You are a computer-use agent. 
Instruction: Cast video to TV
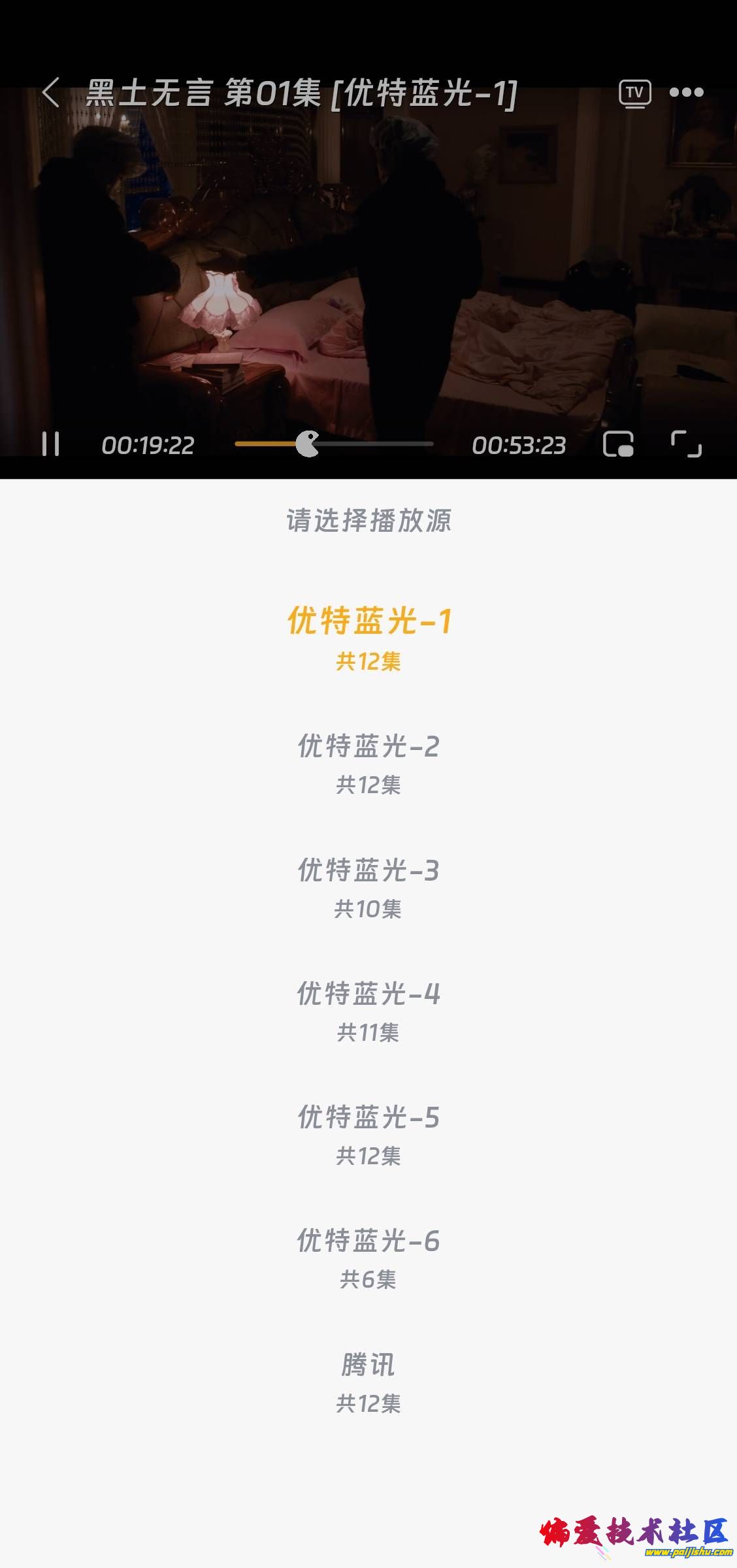[x=634, y=93]
